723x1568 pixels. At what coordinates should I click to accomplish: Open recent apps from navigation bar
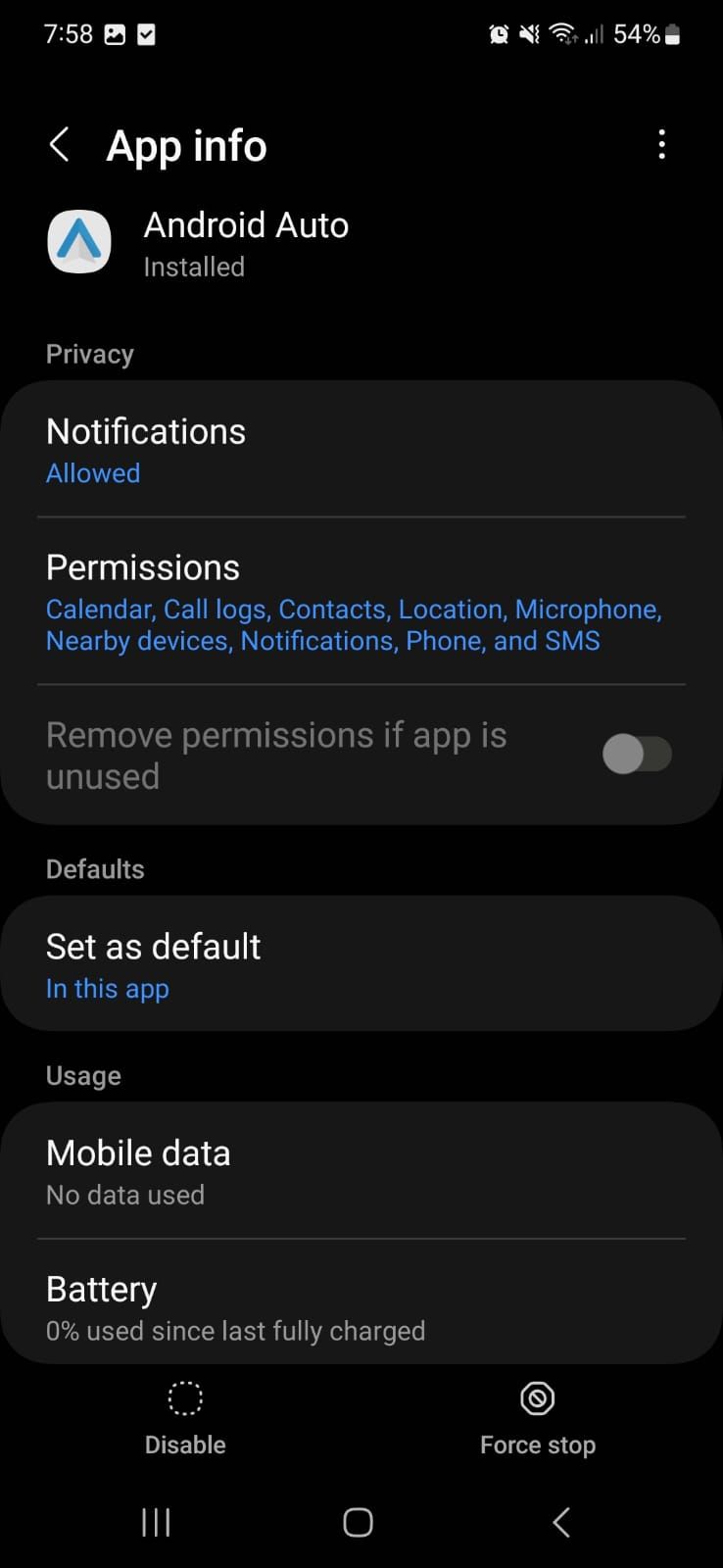click(x=155, y=1522)
